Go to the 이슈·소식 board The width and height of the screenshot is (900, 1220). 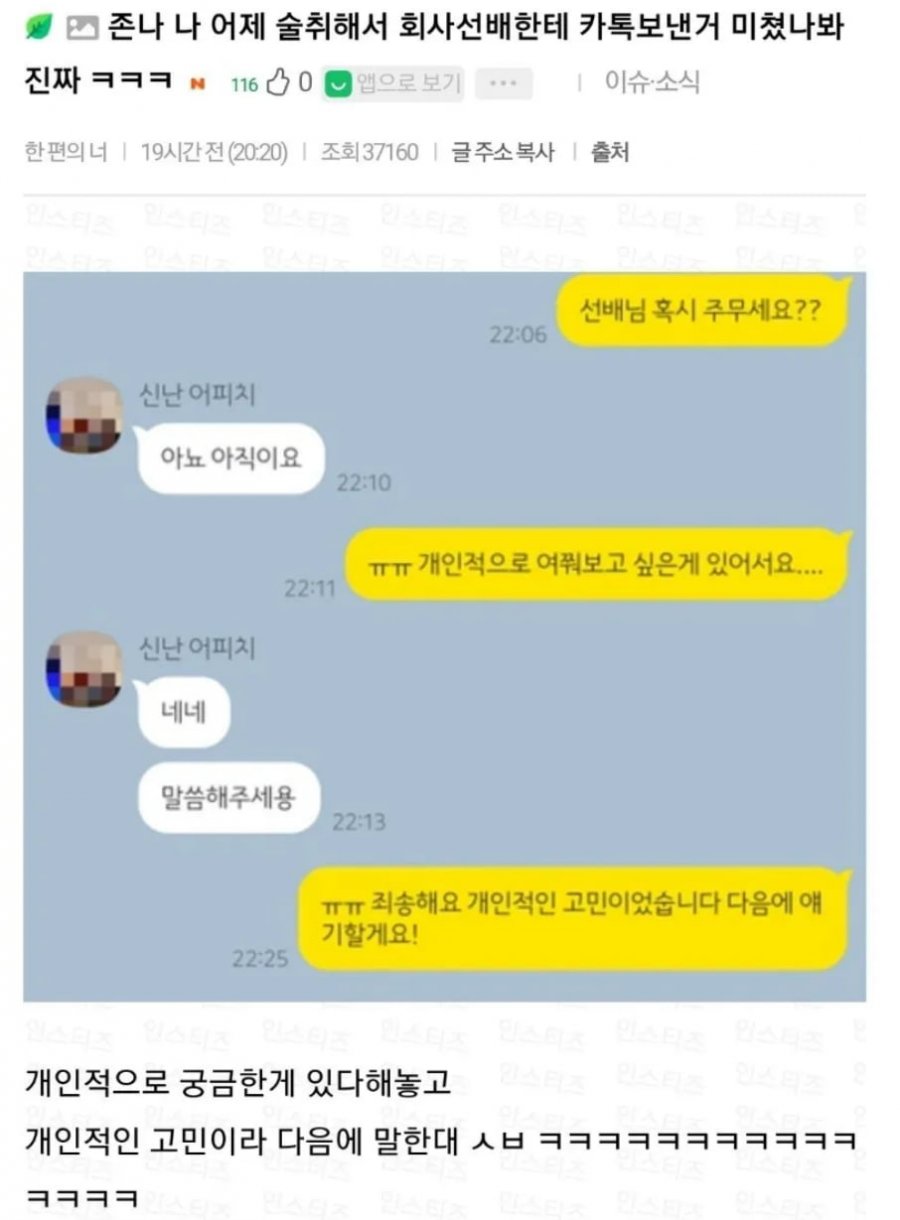(652, 83)
